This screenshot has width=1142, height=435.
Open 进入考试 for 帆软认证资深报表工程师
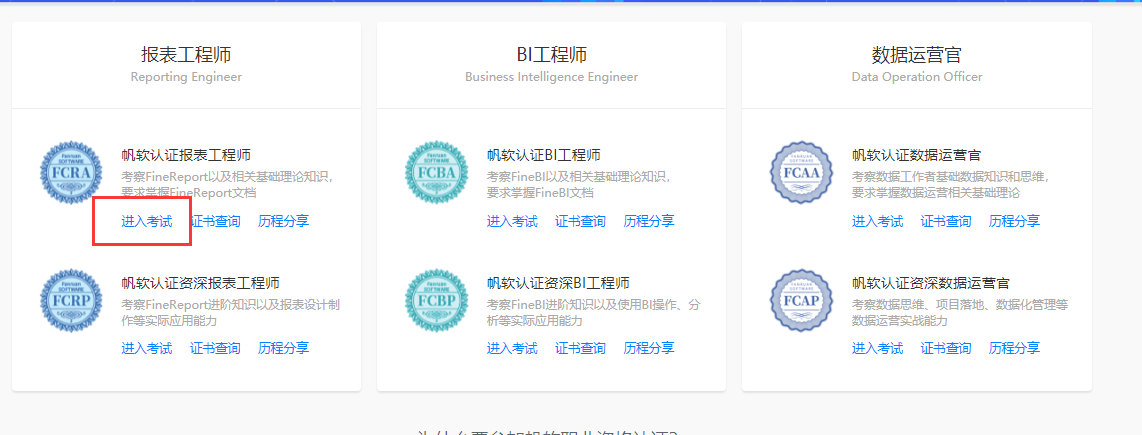pyautogui.click(x=147, y=348)
